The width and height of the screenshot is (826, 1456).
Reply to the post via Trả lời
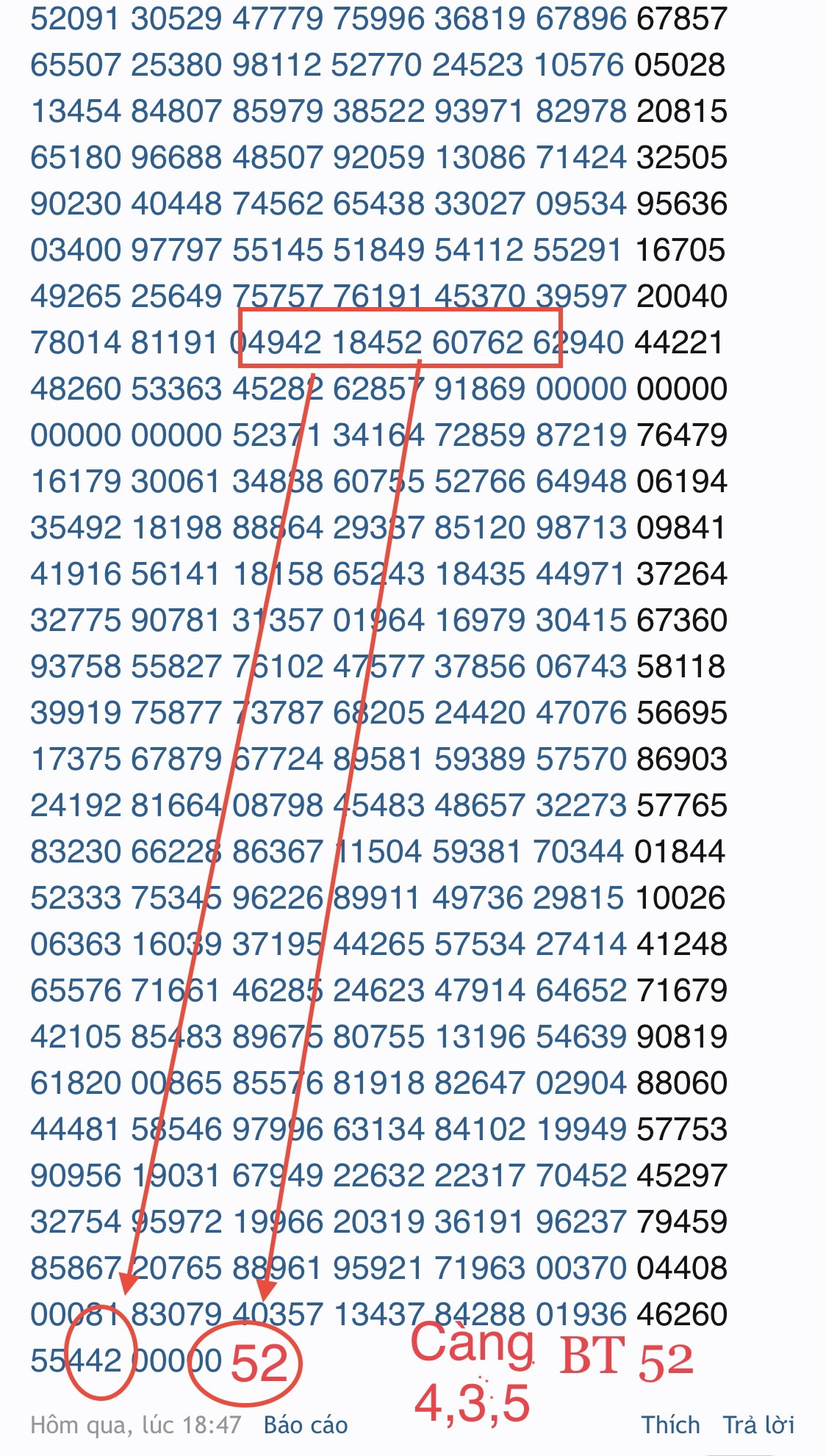pyautogui.click(x=758, y=1425)
